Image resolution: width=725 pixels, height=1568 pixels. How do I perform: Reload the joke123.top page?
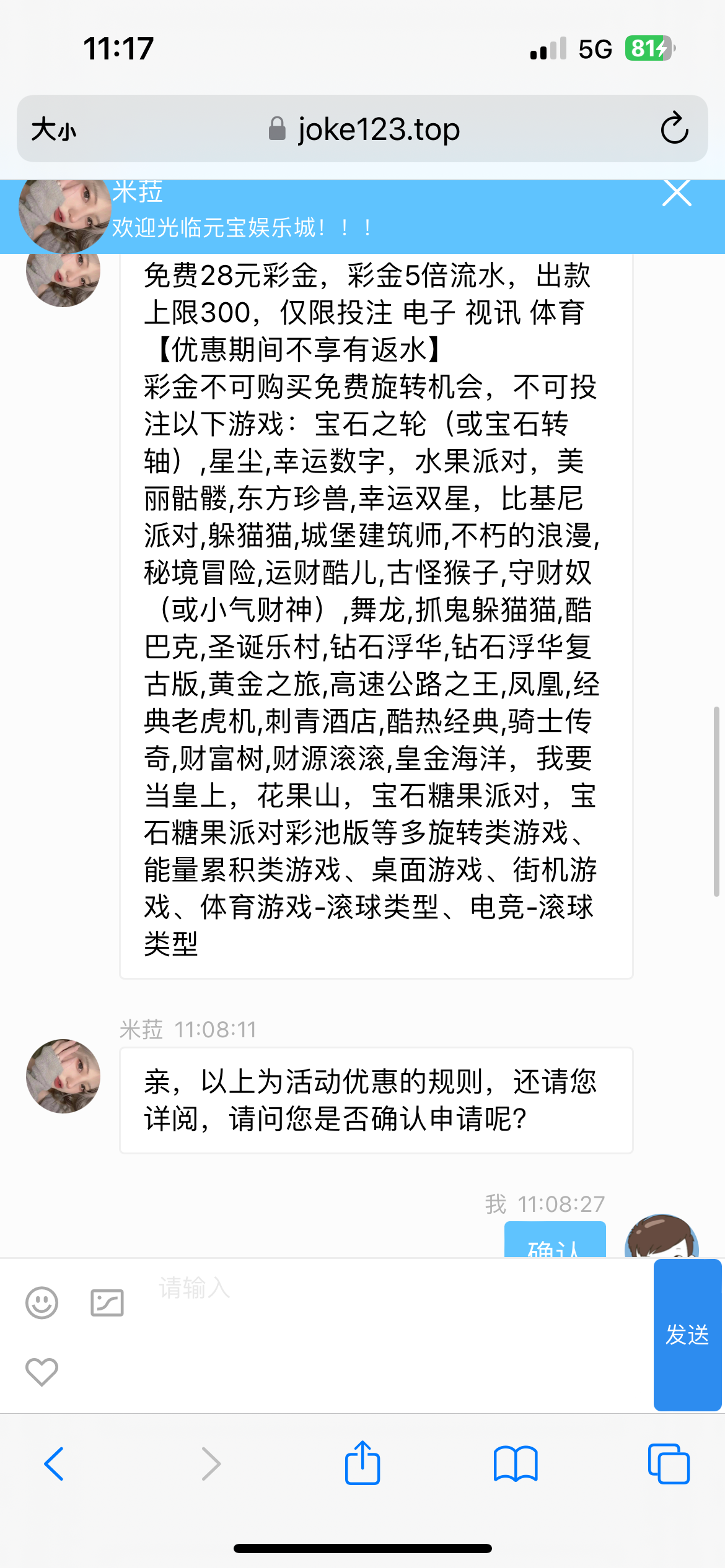(674, 129)
